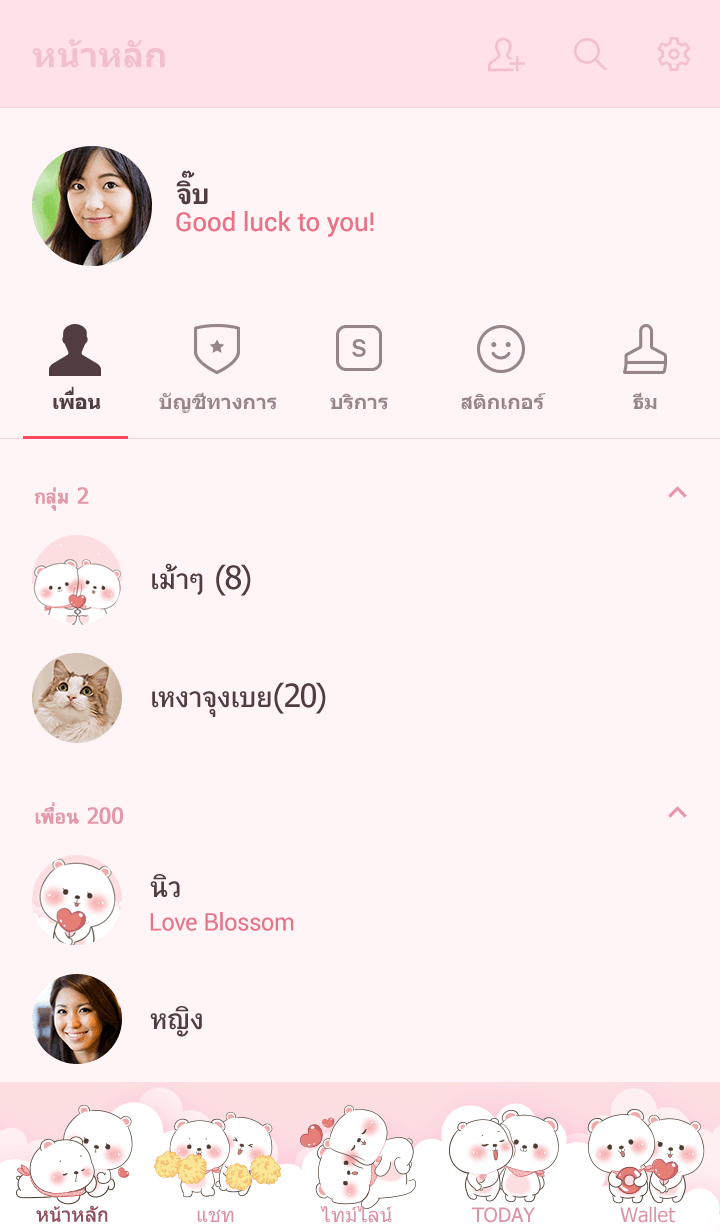720x1232 pixels.
Task: Switch to the บัญชีทางการ tab
Action: tap(217, 372)
